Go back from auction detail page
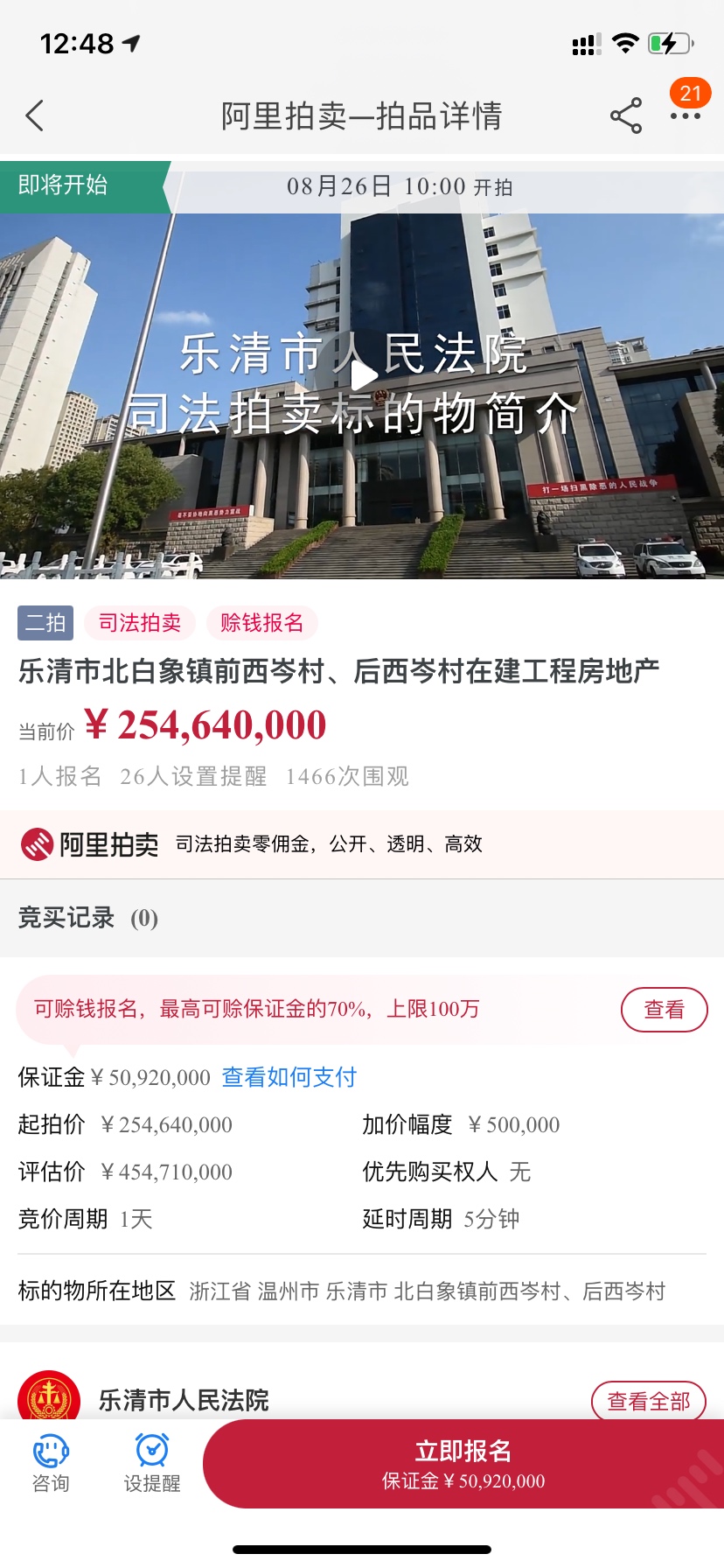 (35, 115)
